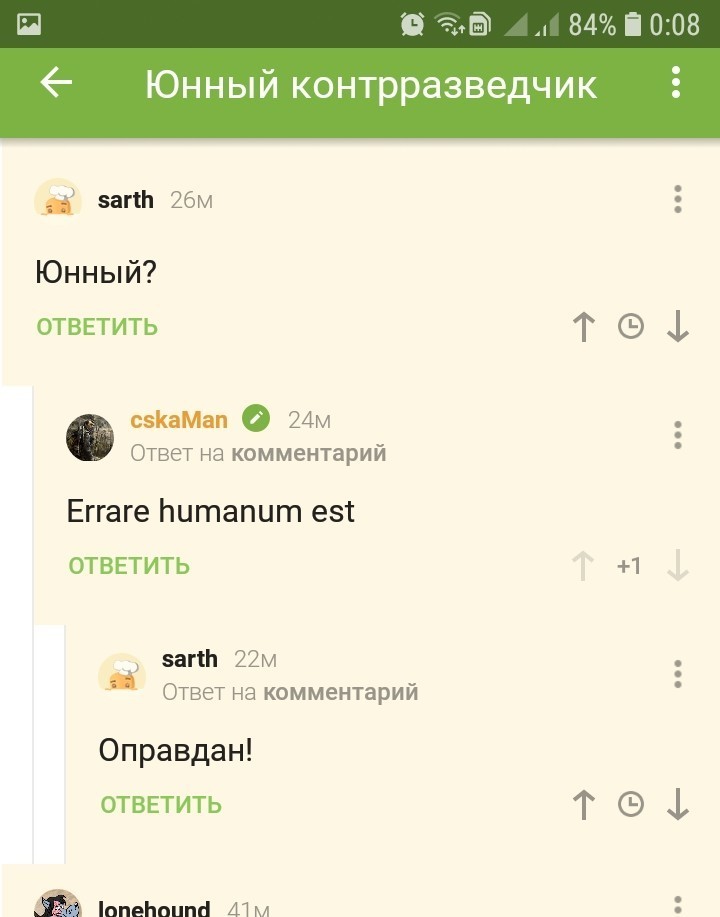Reply to "Errare humanum est" comment
Screen dimensions: 720x917
(129, 566)
